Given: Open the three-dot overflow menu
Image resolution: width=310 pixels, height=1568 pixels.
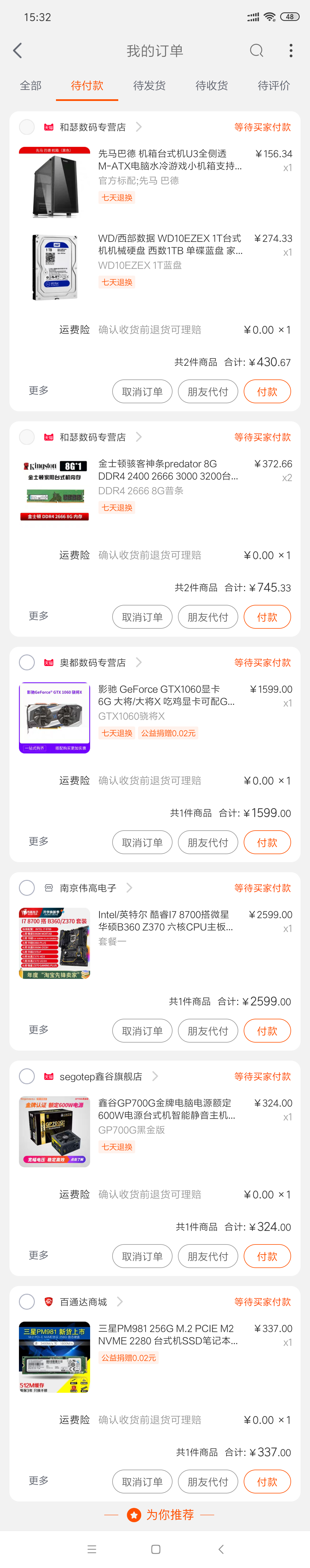Looking at the screenshot, I should click(x=291, y=50).
